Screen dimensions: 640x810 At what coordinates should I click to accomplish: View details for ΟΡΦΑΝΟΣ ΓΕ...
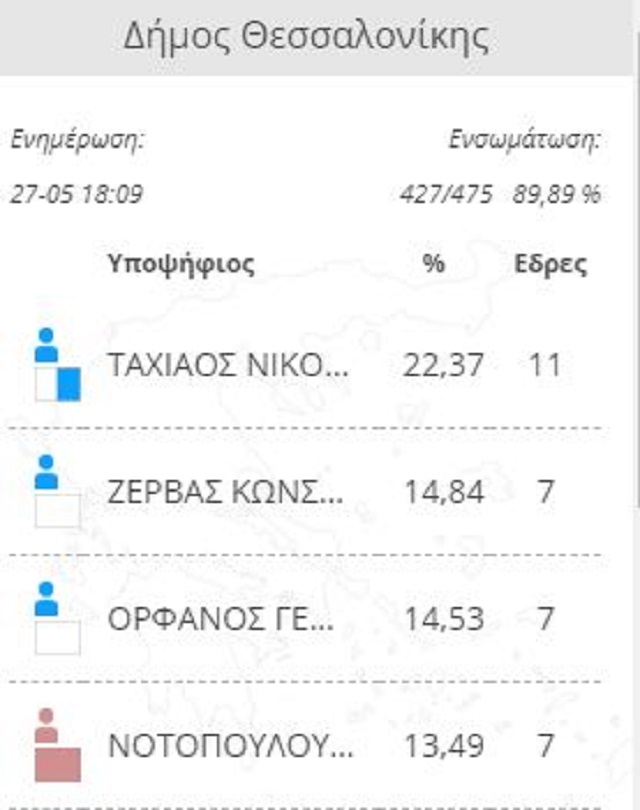220,618
